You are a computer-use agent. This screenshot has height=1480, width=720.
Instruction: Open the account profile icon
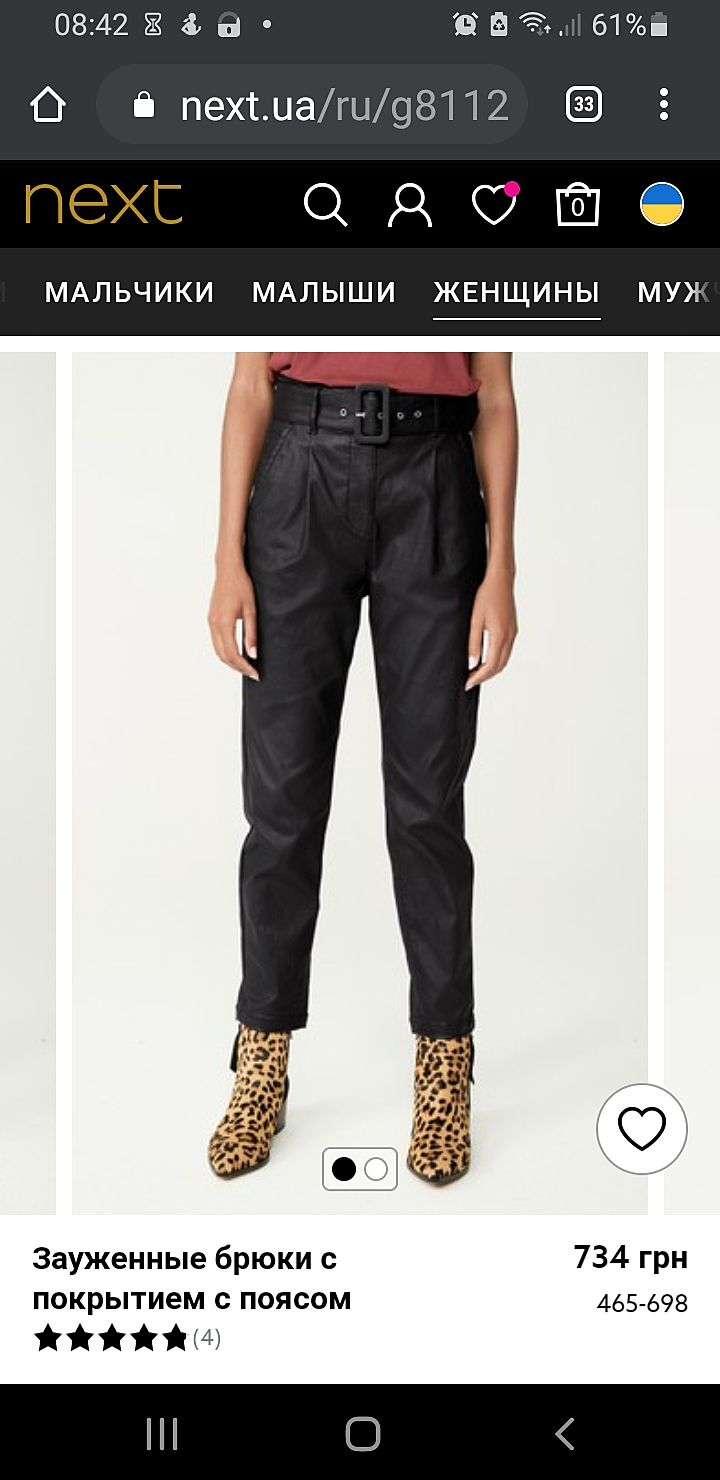tap(409, 205)
